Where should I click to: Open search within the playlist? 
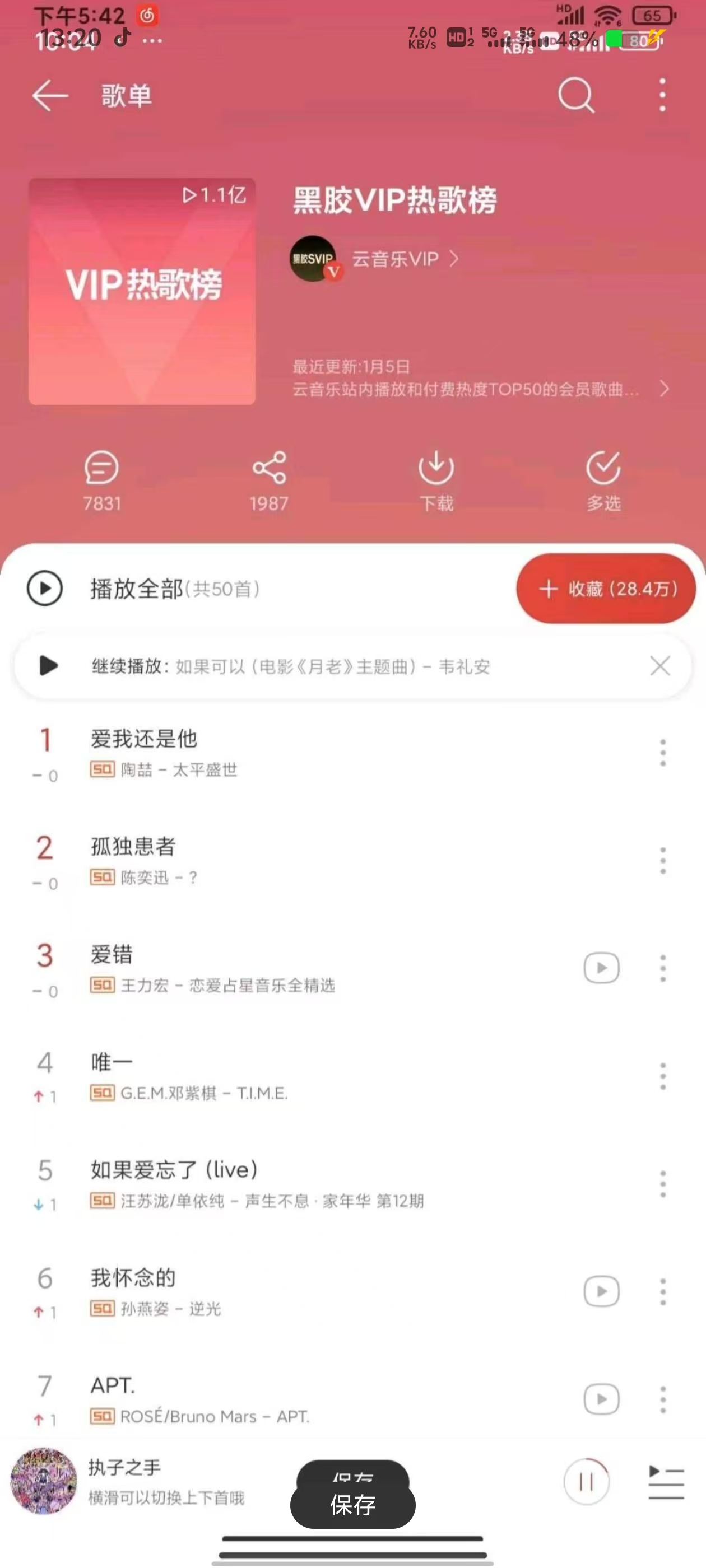point(575,96)
